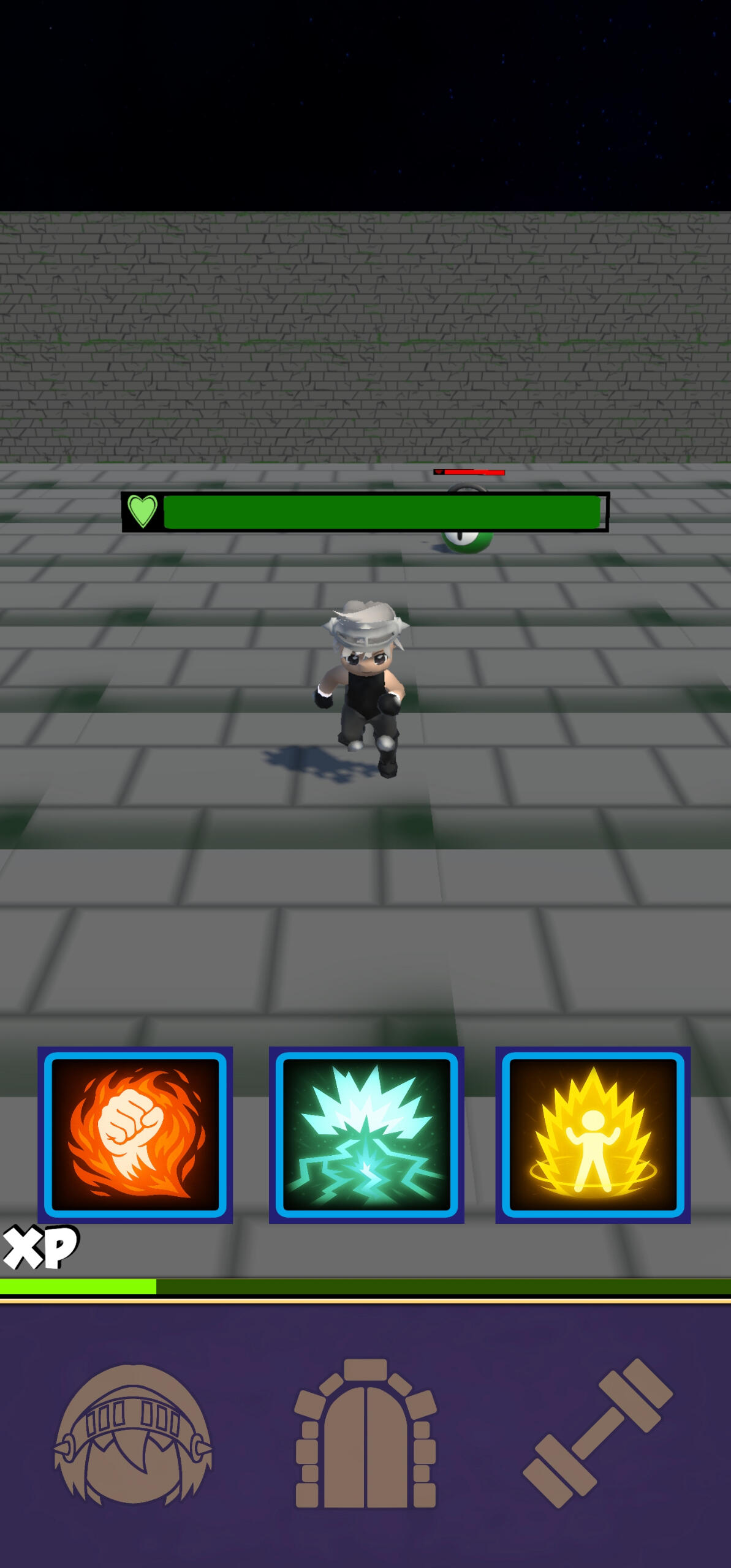
Task: Open the dumbbell training tab
Action: pos(597,1433)
